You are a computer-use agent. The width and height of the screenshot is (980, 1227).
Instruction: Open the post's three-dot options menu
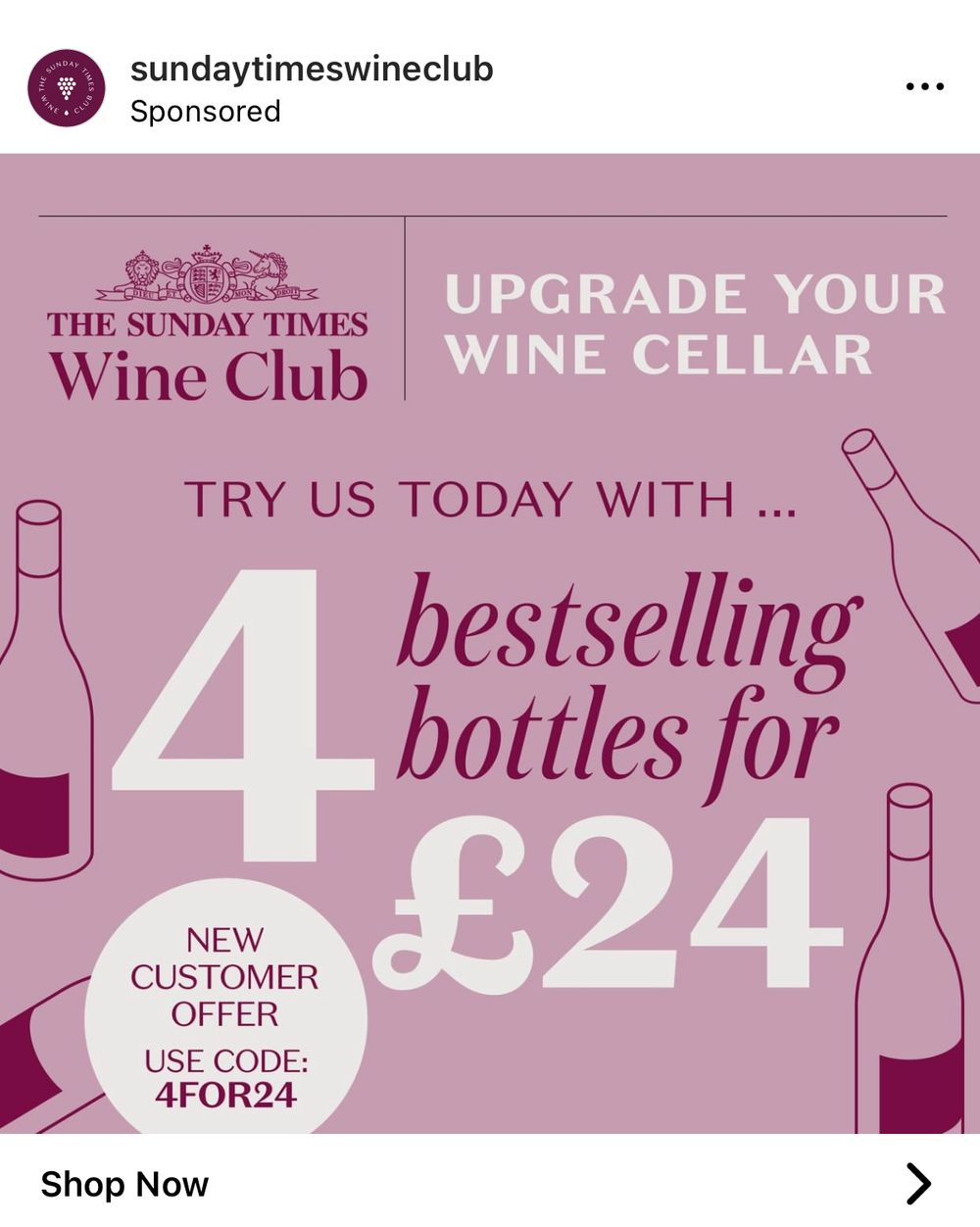point(924,86)
